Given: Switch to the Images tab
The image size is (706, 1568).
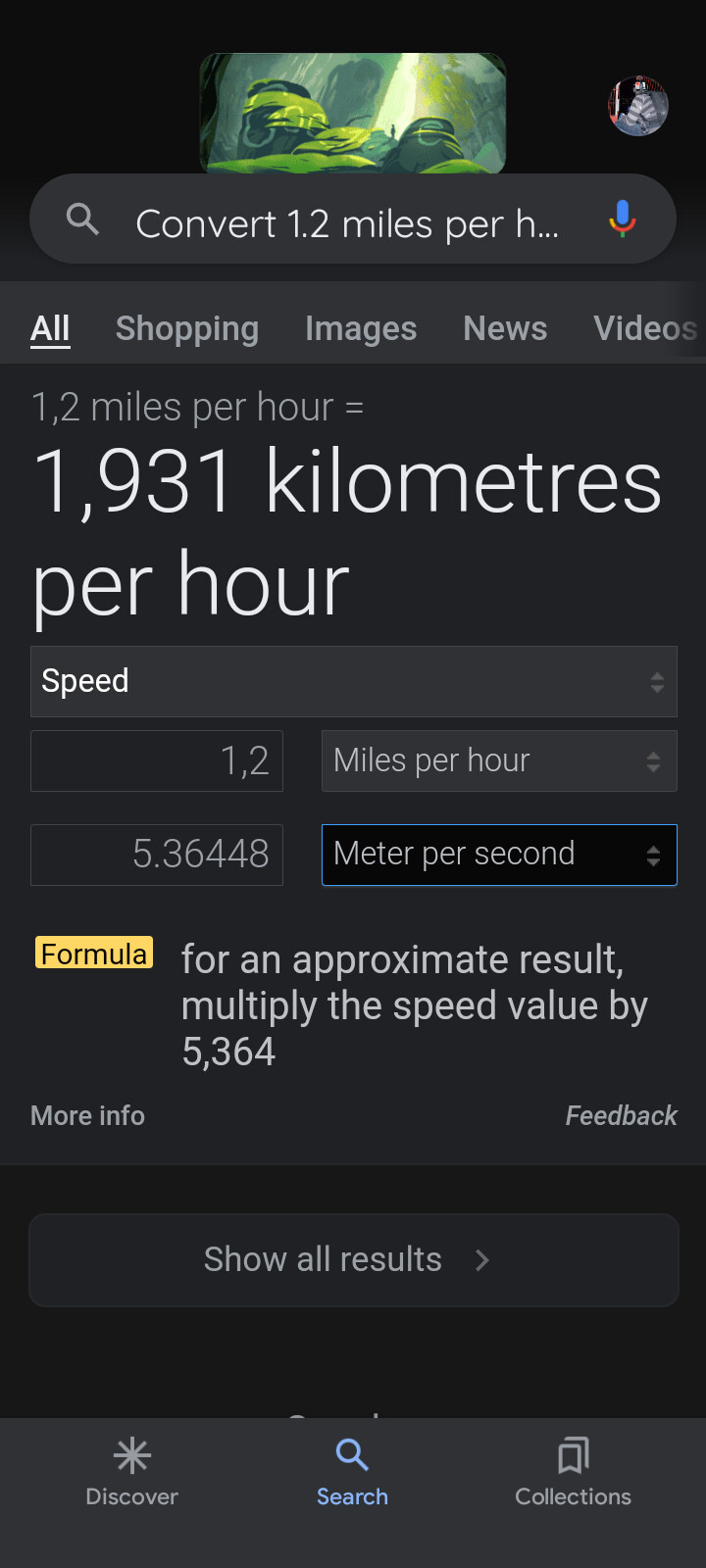Looking at the screenshot, I should click(x=361, y=328).
